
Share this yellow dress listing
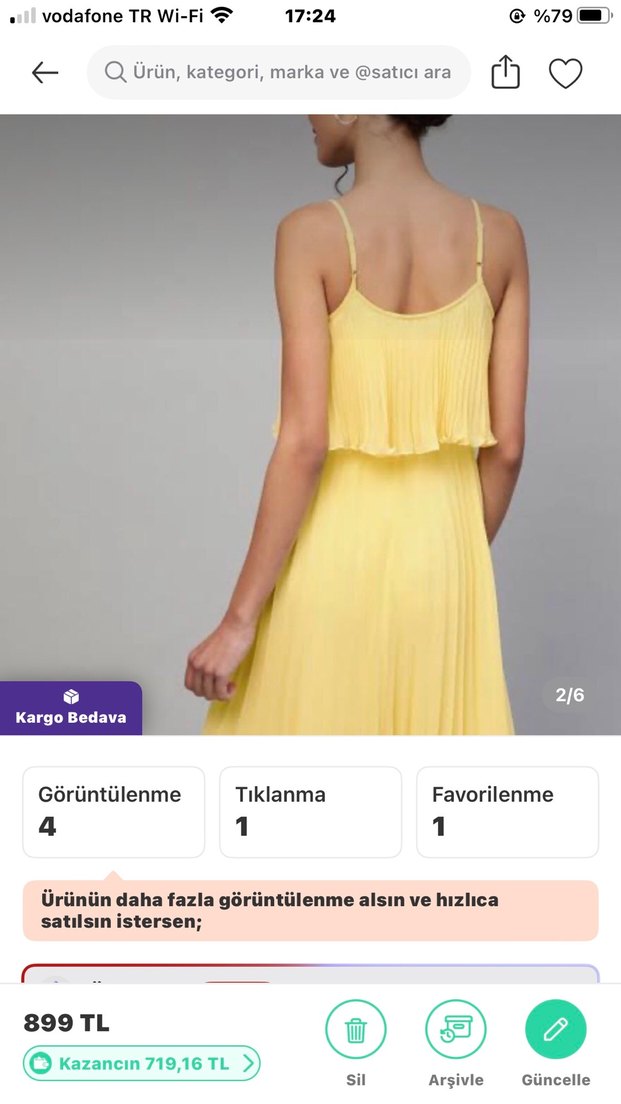point(506,73)
